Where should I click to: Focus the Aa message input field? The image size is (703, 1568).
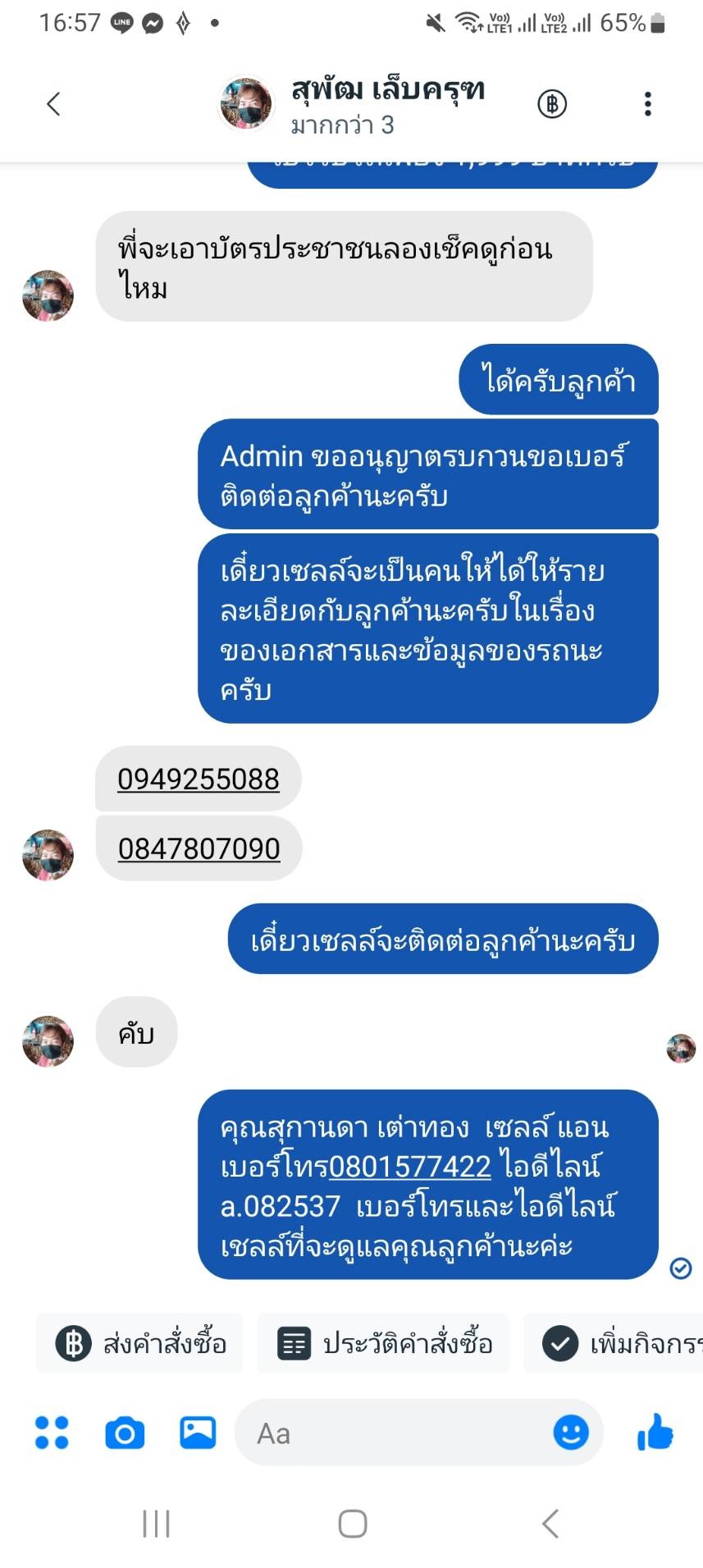(394, 1433)
